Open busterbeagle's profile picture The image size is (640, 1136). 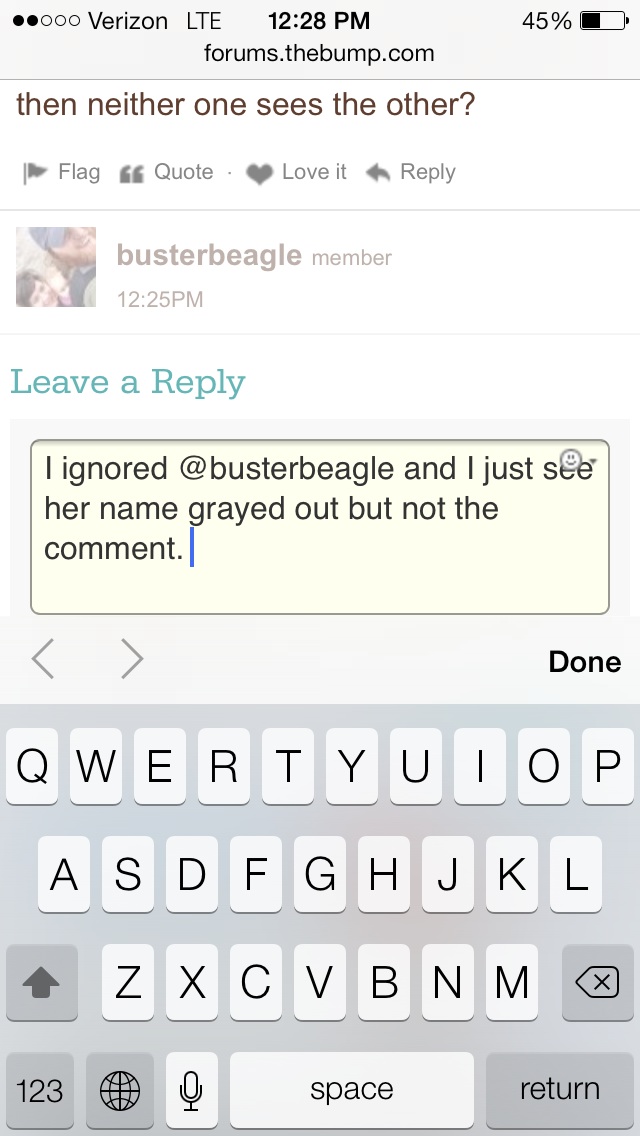click(56, 266)
